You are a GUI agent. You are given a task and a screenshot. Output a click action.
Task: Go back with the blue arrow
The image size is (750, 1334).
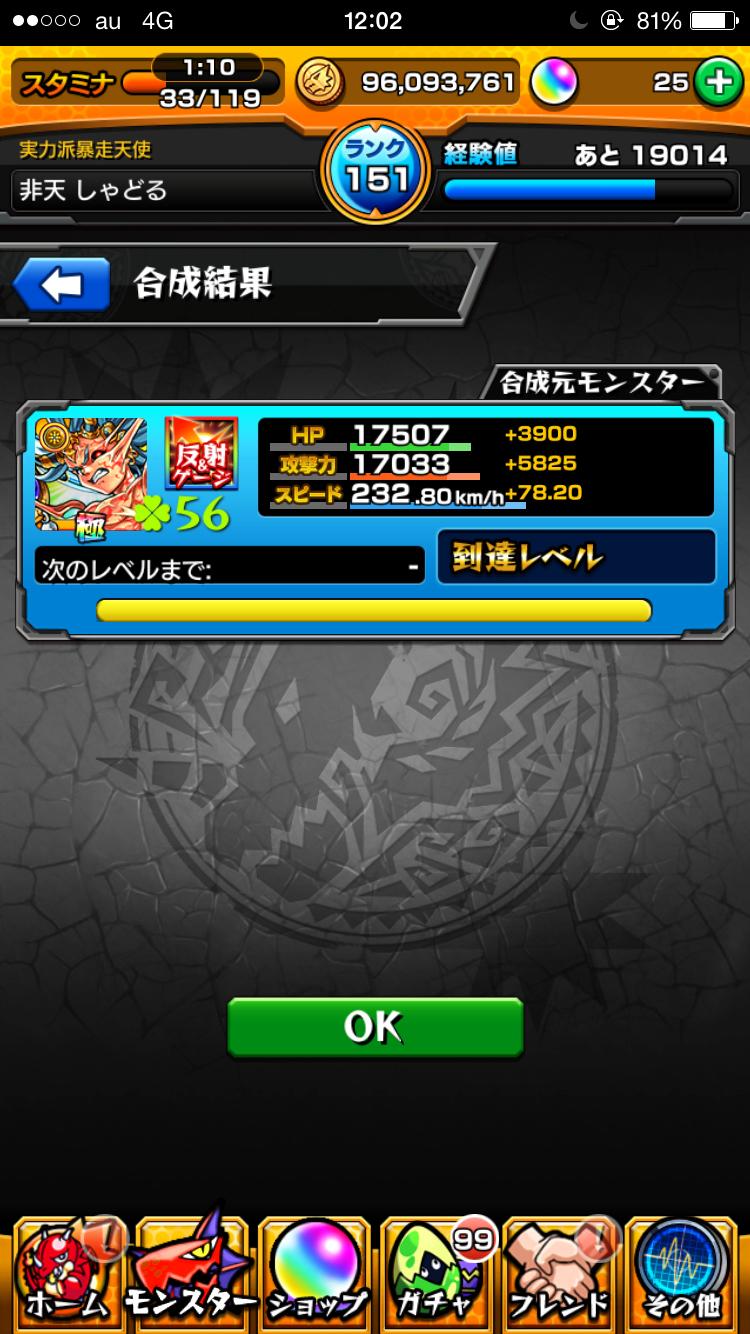click(x=61, y=286)
